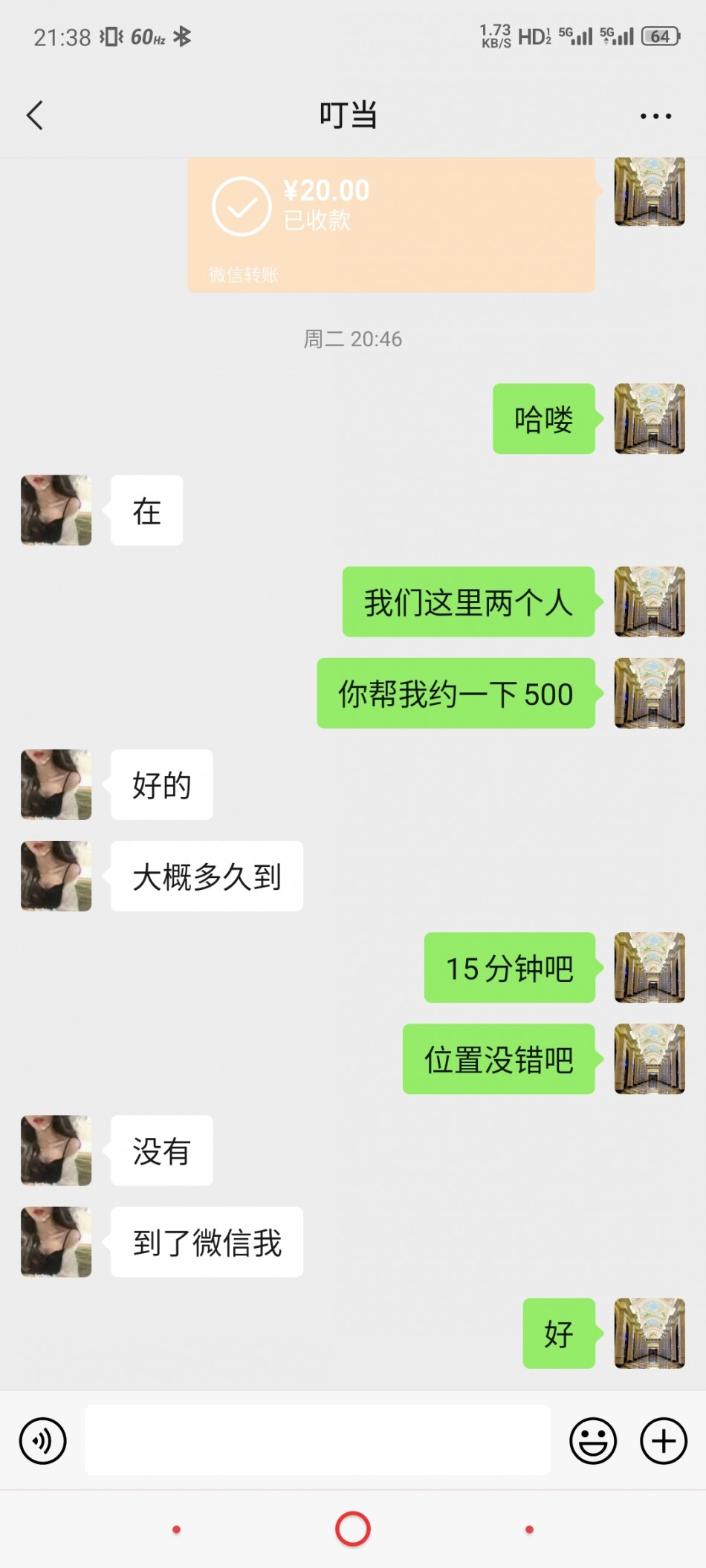Open the plus attachments menu

(x=663, y=1440)
